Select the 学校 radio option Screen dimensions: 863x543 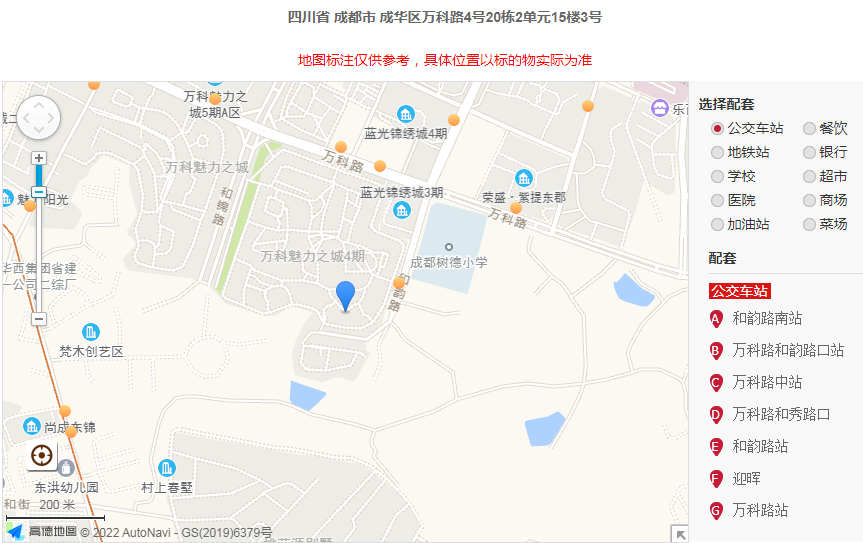click(717, 177)
